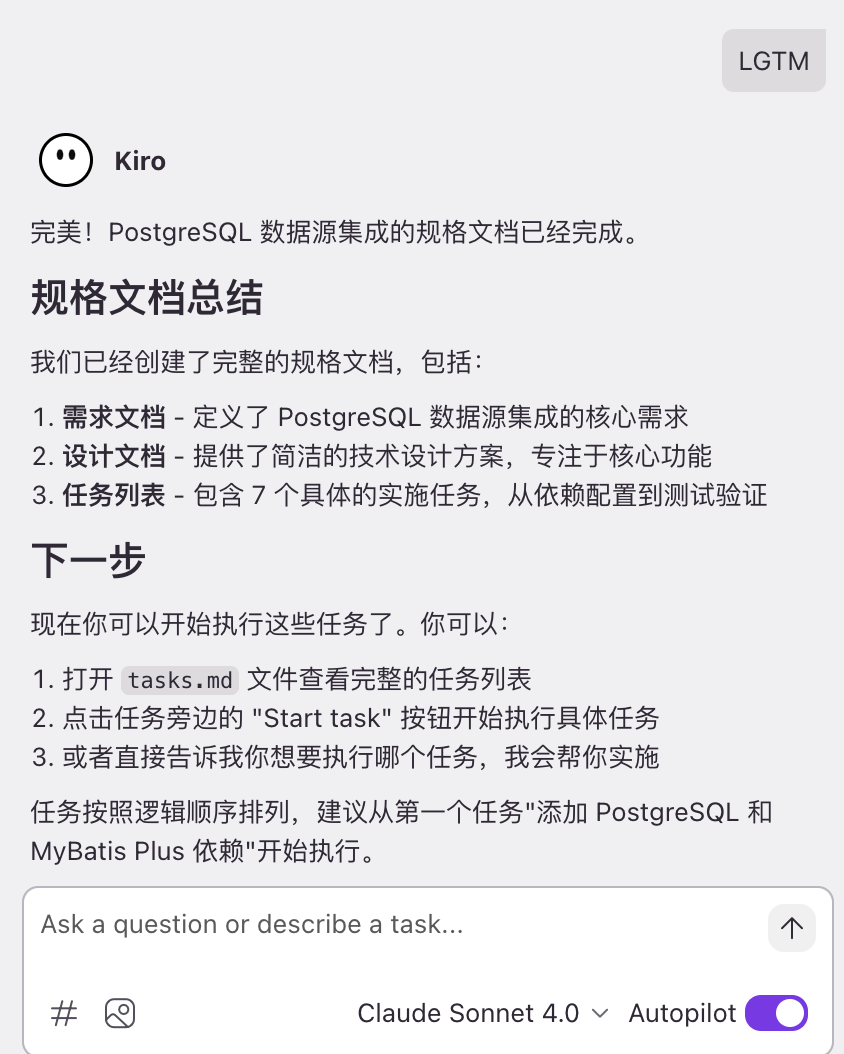Image resolution: width=844 pixels, height=1054 pixels.
Task: Turn off the Autopilot switch
Action: [776, 1013]
